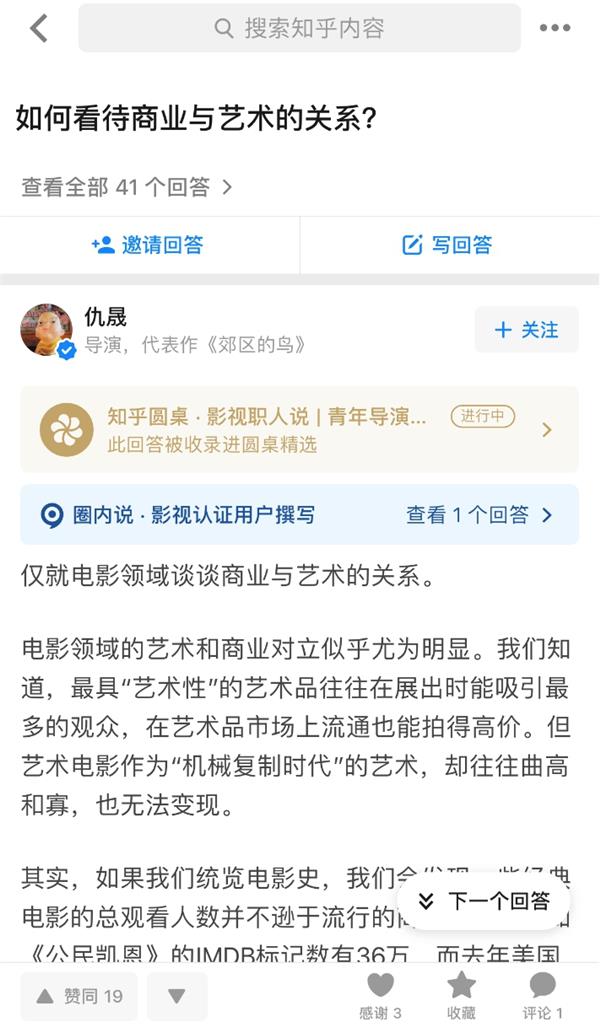600x1032 pixels.
Task: Tap 查看 1 个回答 in 圈内说
Action: 479,515
